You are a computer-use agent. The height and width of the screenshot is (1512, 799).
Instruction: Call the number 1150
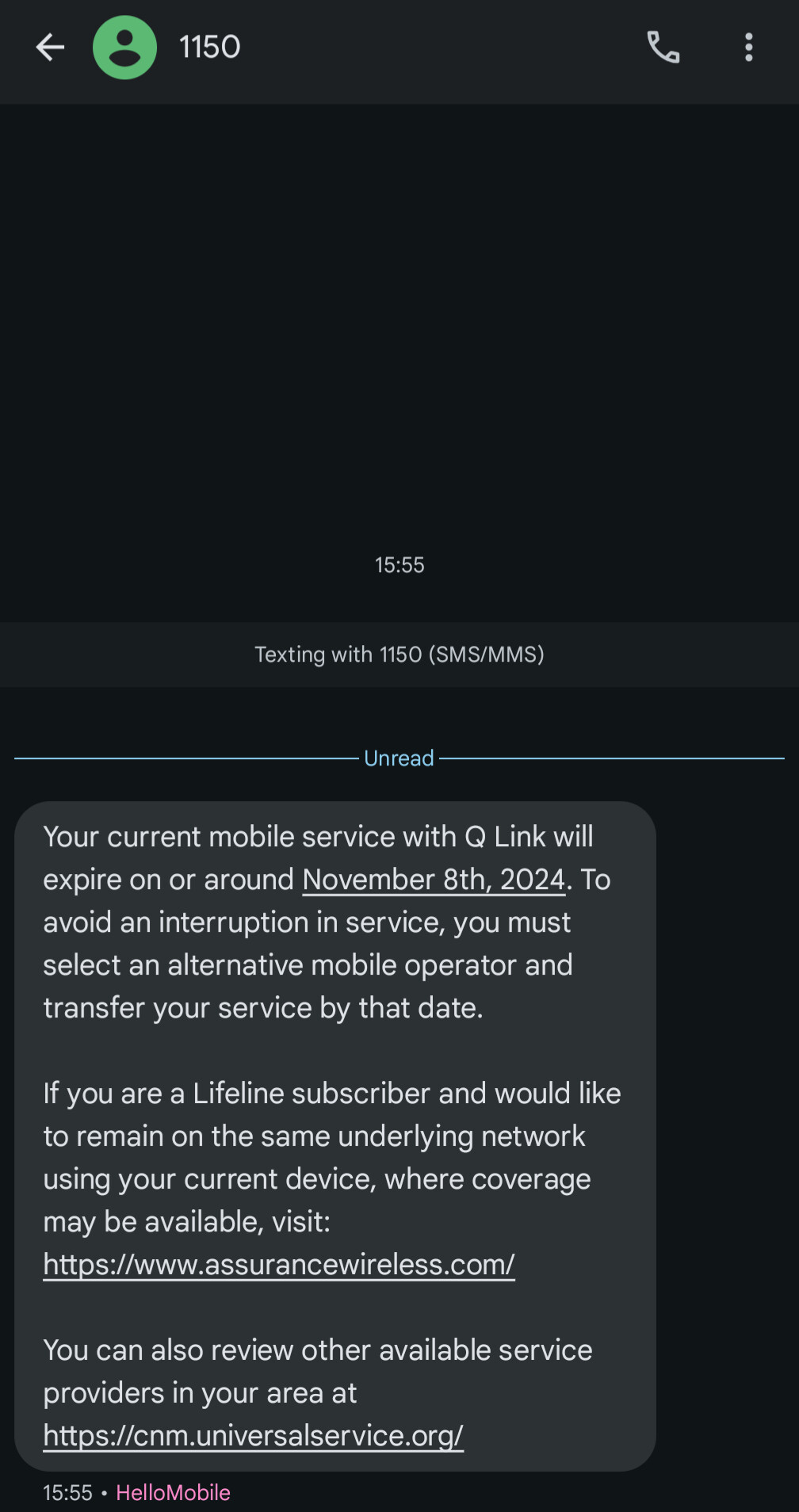pos(663,48)
